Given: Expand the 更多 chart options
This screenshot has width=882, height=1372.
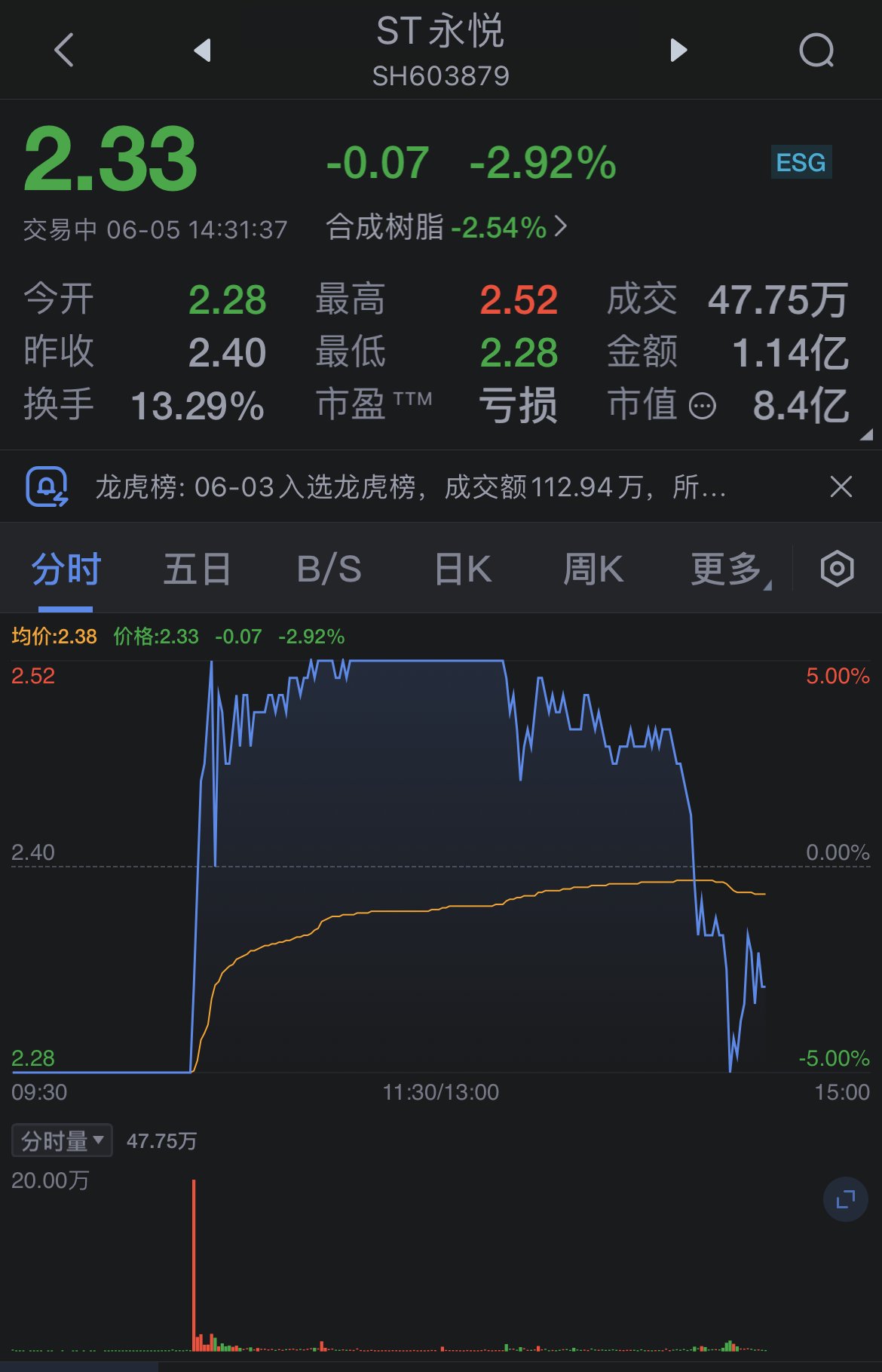Looking at the screenshot, I should 725,570.
